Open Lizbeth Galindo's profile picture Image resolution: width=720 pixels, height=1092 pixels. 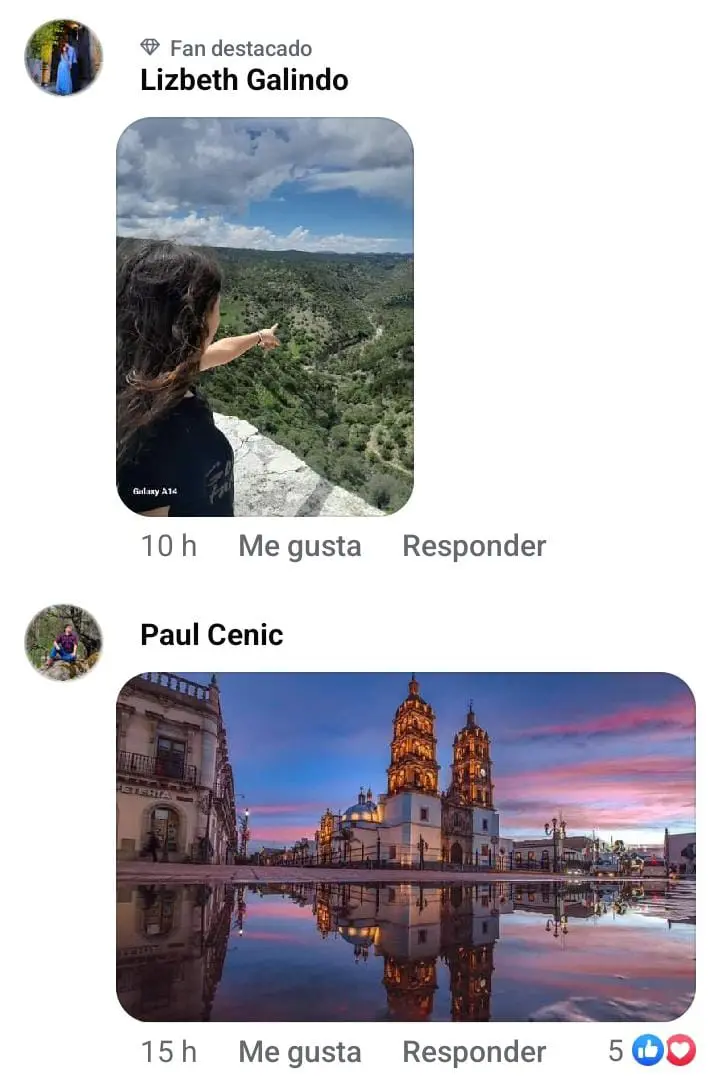click(x=63, y=58)
